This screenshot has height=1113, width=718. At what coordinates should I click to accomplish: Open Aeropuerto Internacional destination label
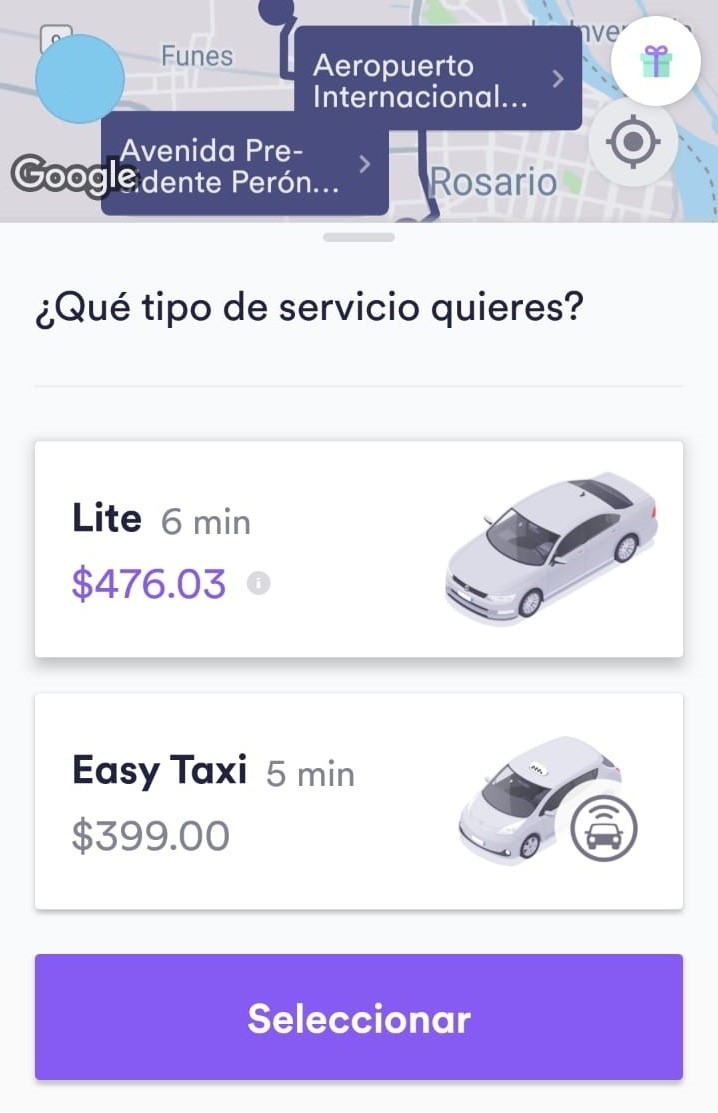tap(437, 81)
